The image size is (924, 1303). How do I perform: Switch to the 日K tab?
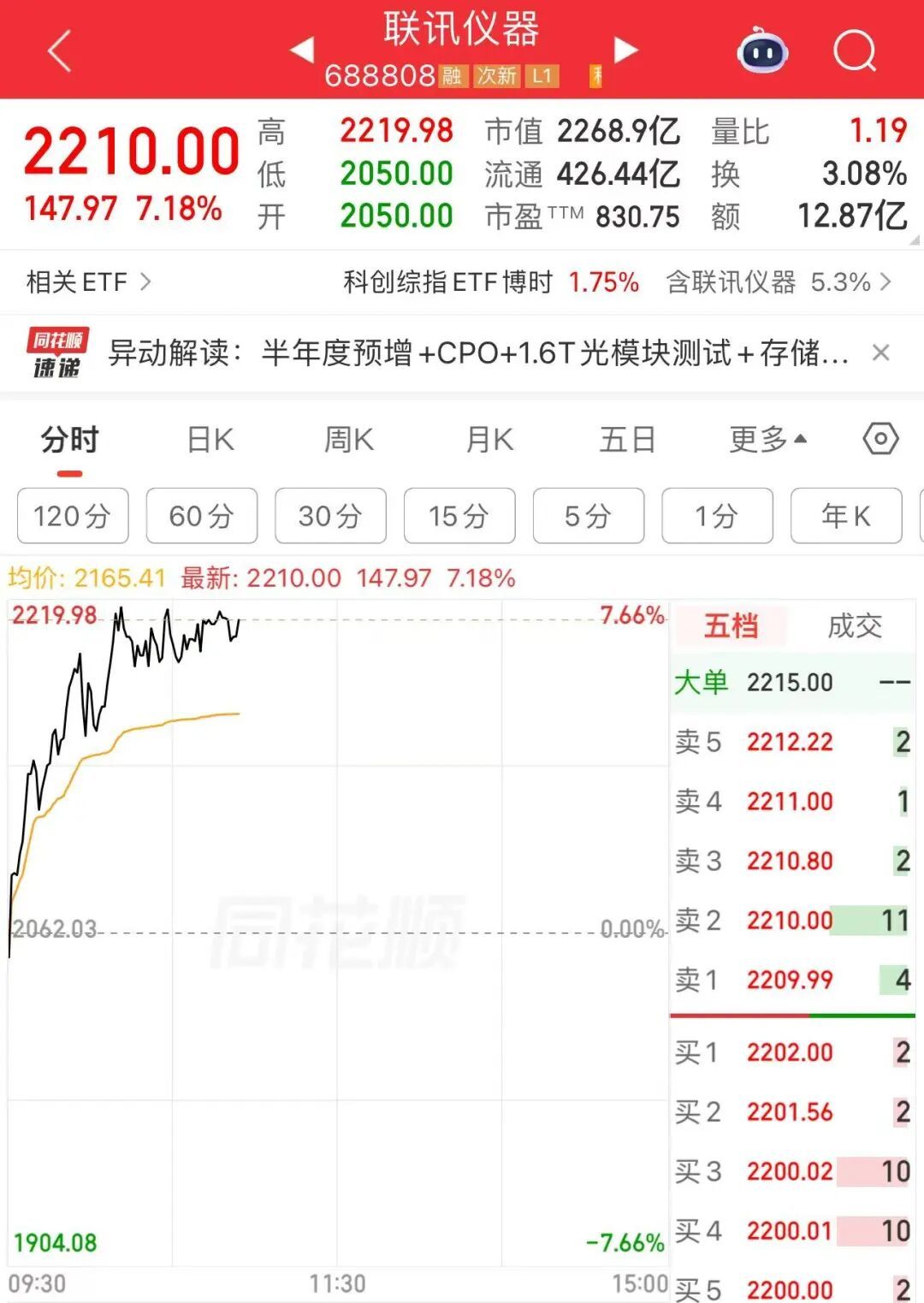210,440
